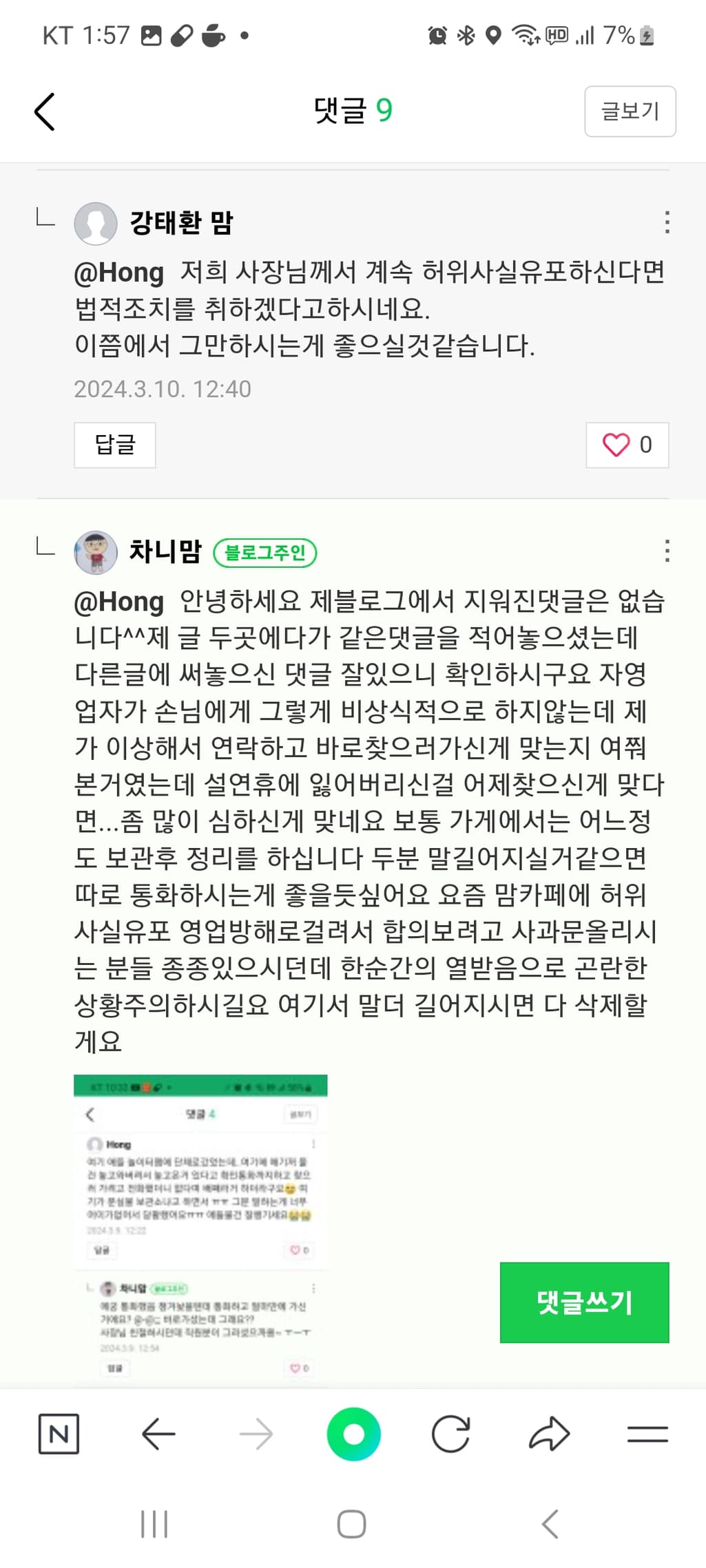Share this page
Viewport: 706px width, 1568px height.
tap(549, 1434)
